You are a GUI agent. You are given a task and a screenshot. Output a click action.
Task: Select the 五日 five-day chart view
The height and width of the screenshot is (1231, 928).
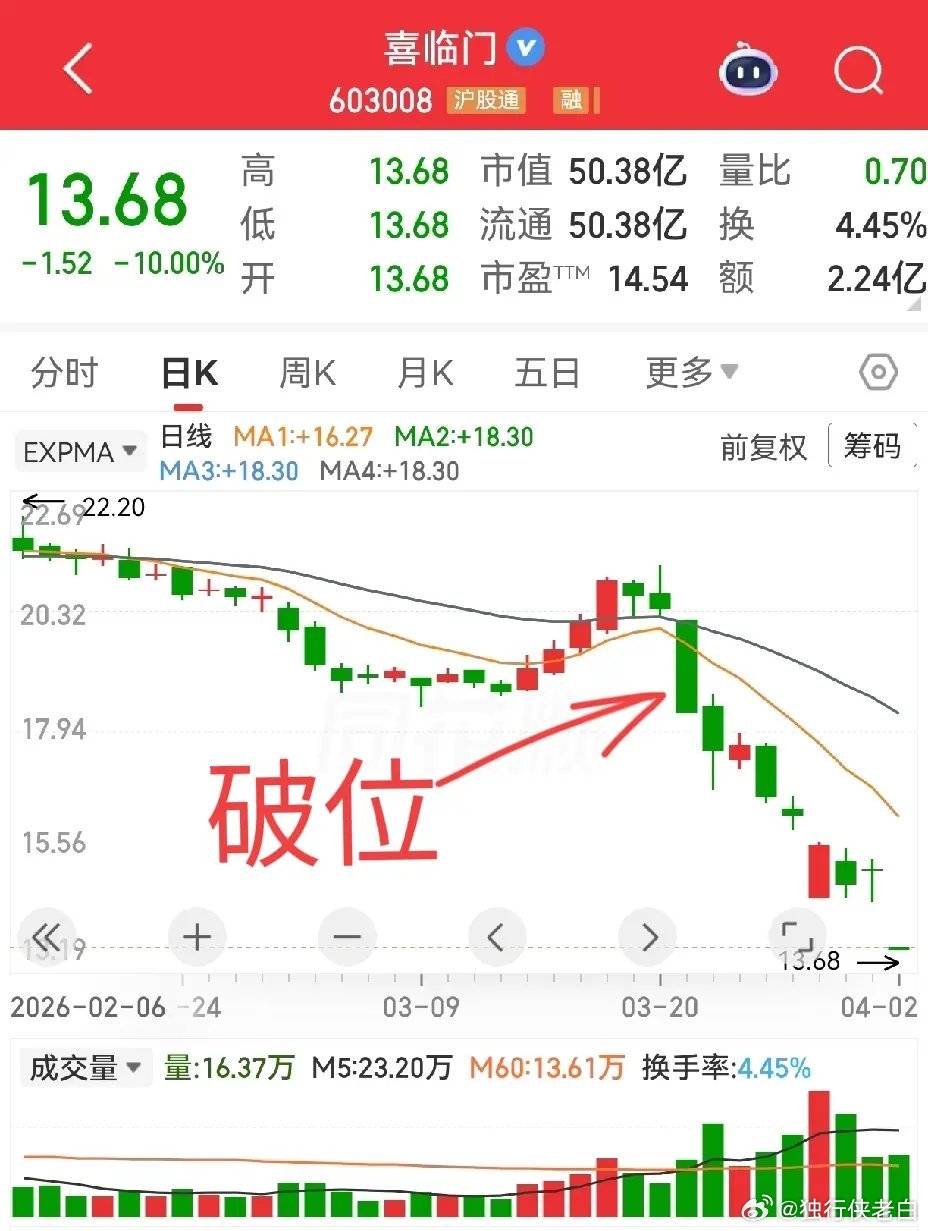[546, 371]
